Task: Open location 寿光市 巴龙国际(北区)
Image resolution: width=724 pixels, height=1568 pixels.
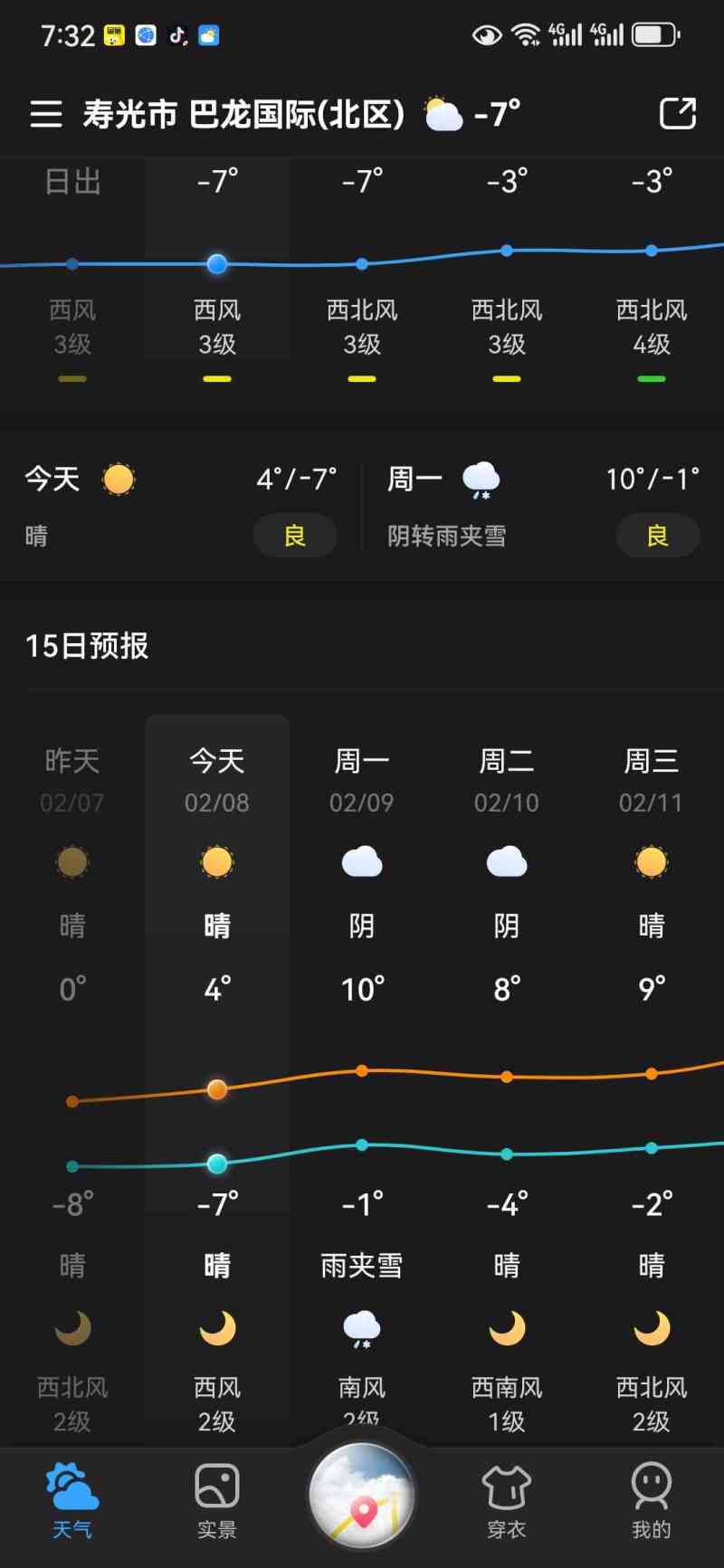Action: [x=243, y=114]
